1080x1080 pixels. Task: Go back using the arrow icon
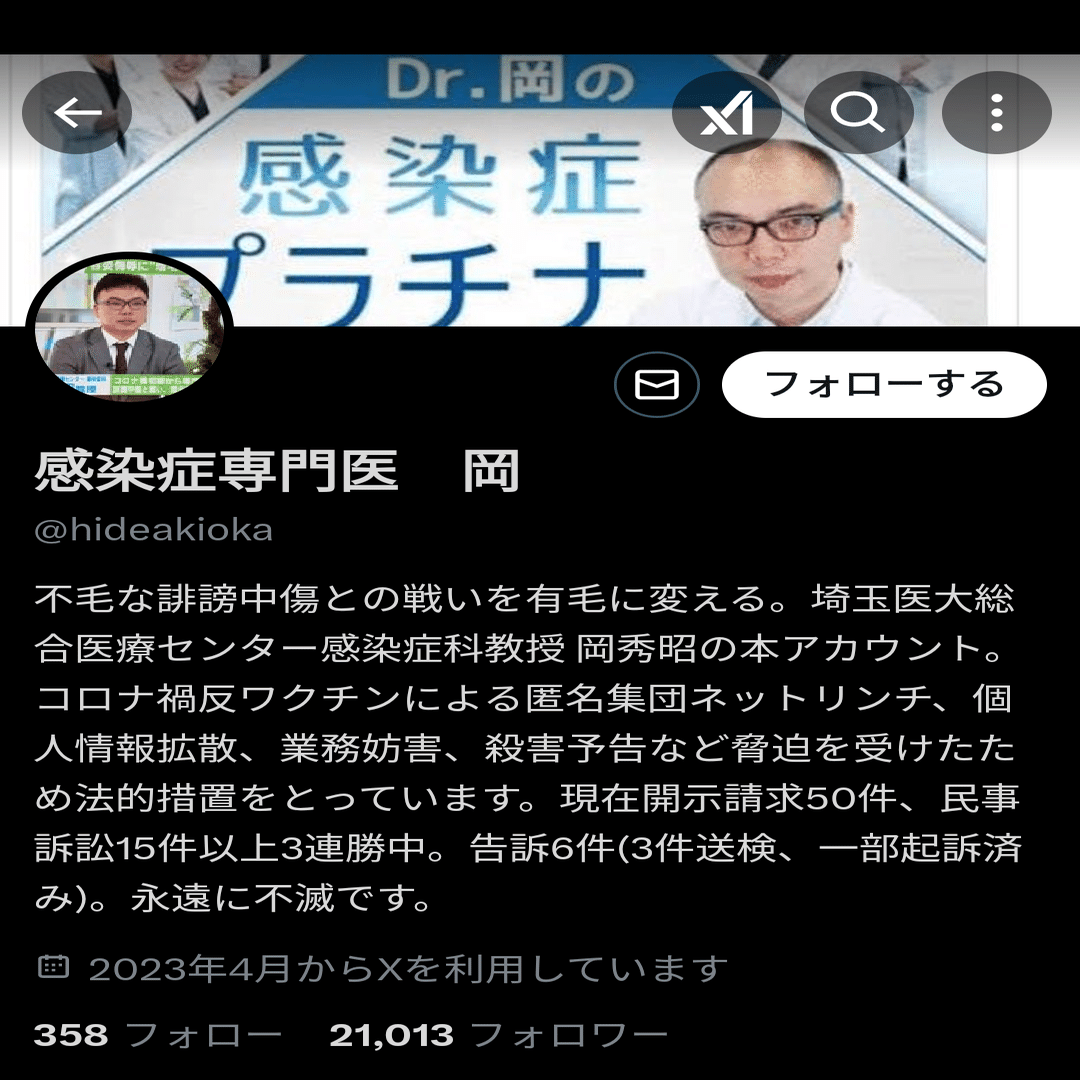coord(77,113)
